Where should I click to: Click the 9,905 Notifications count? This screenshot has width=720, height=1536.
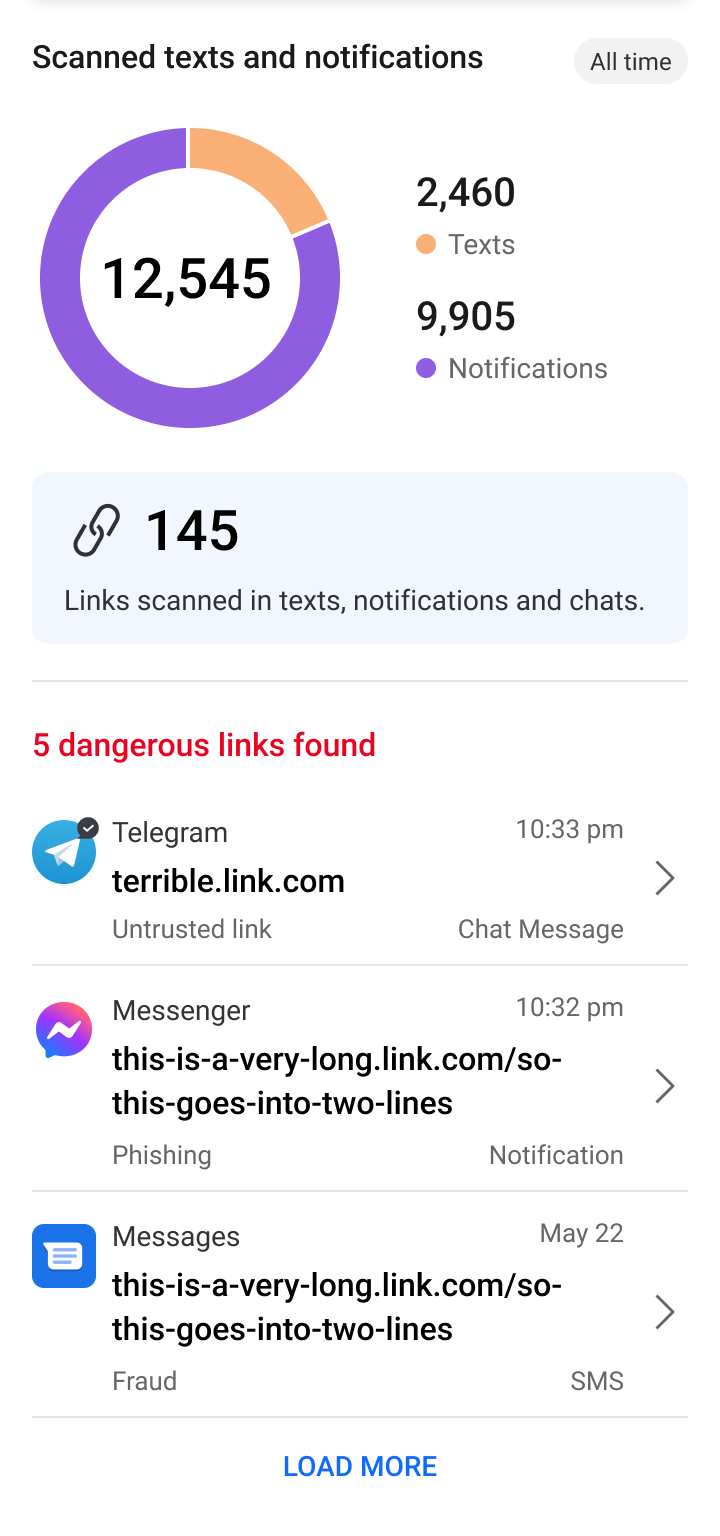465,316
